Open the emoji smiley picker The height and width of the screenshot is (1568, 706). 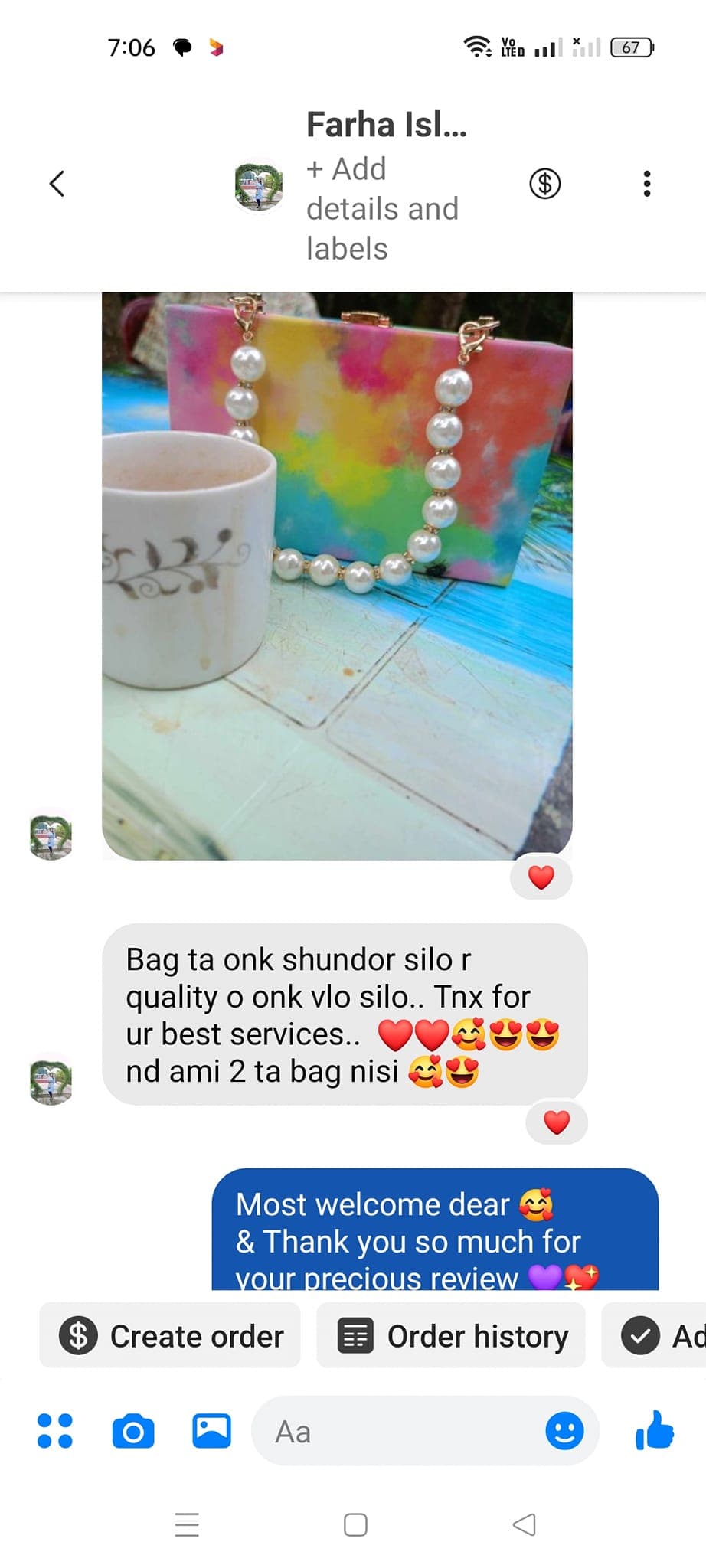564,1431
